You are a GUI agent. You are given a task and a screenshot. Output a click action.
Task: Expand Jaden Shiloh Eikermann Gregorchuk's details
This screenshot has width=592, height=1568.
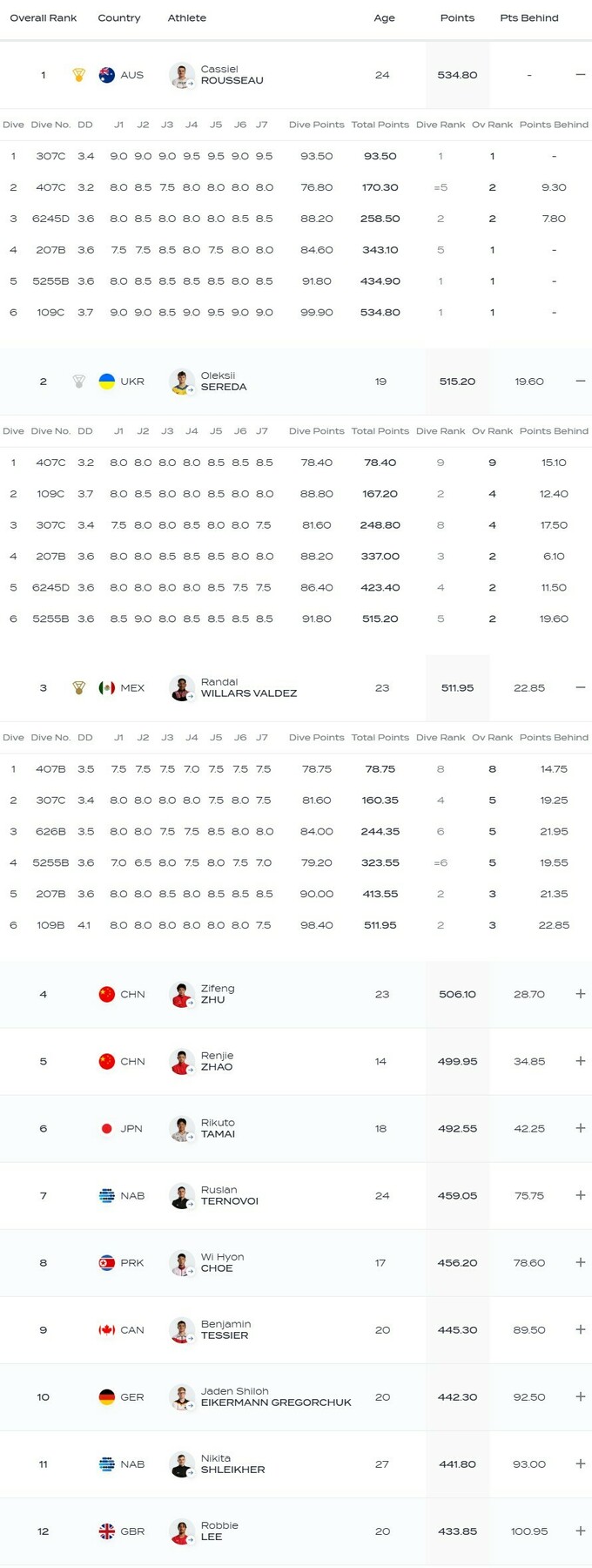click(580, 1396)
